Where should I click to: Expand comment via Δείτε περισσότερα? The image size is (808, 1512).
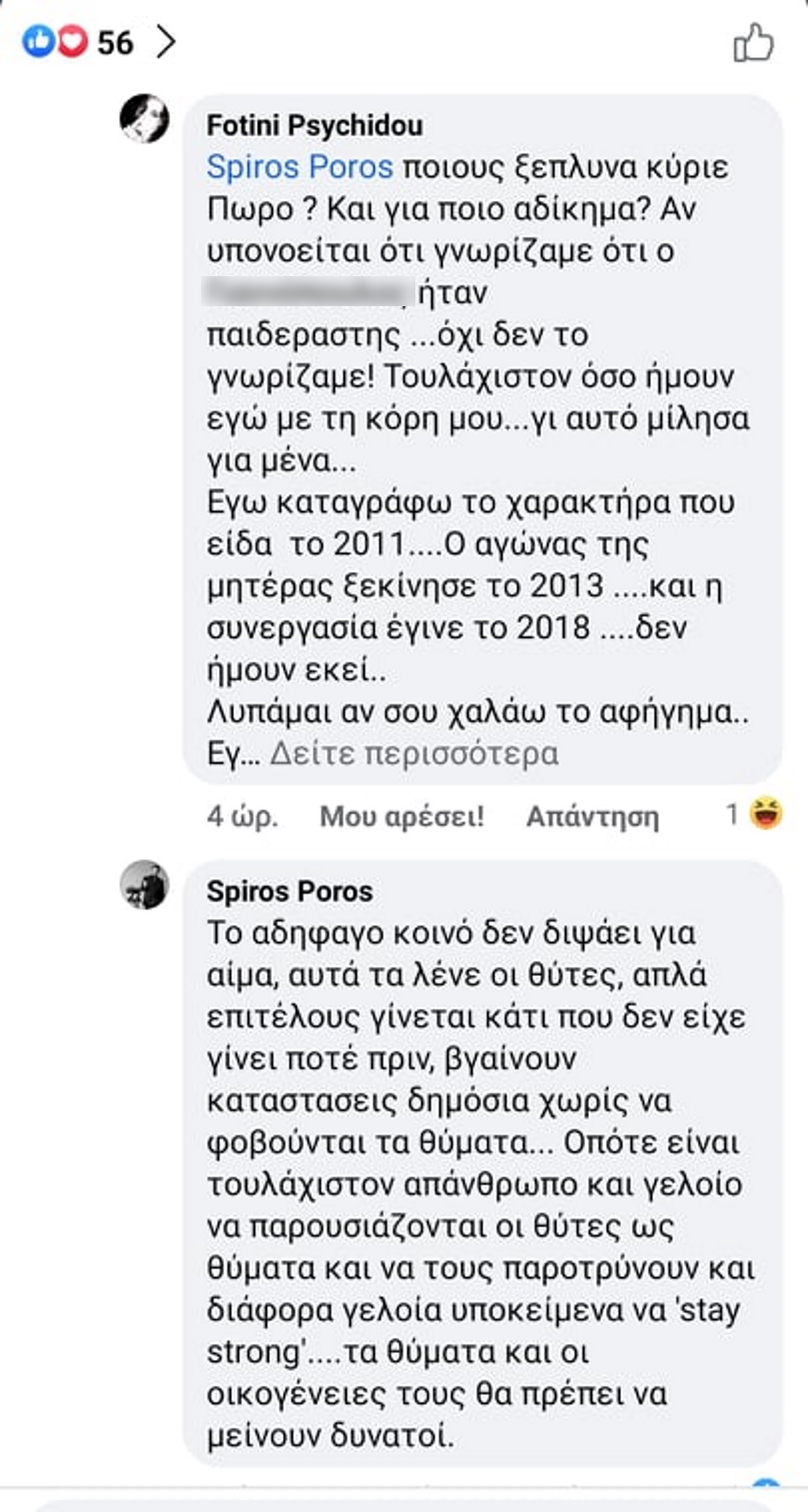click(x=413, y=754)
